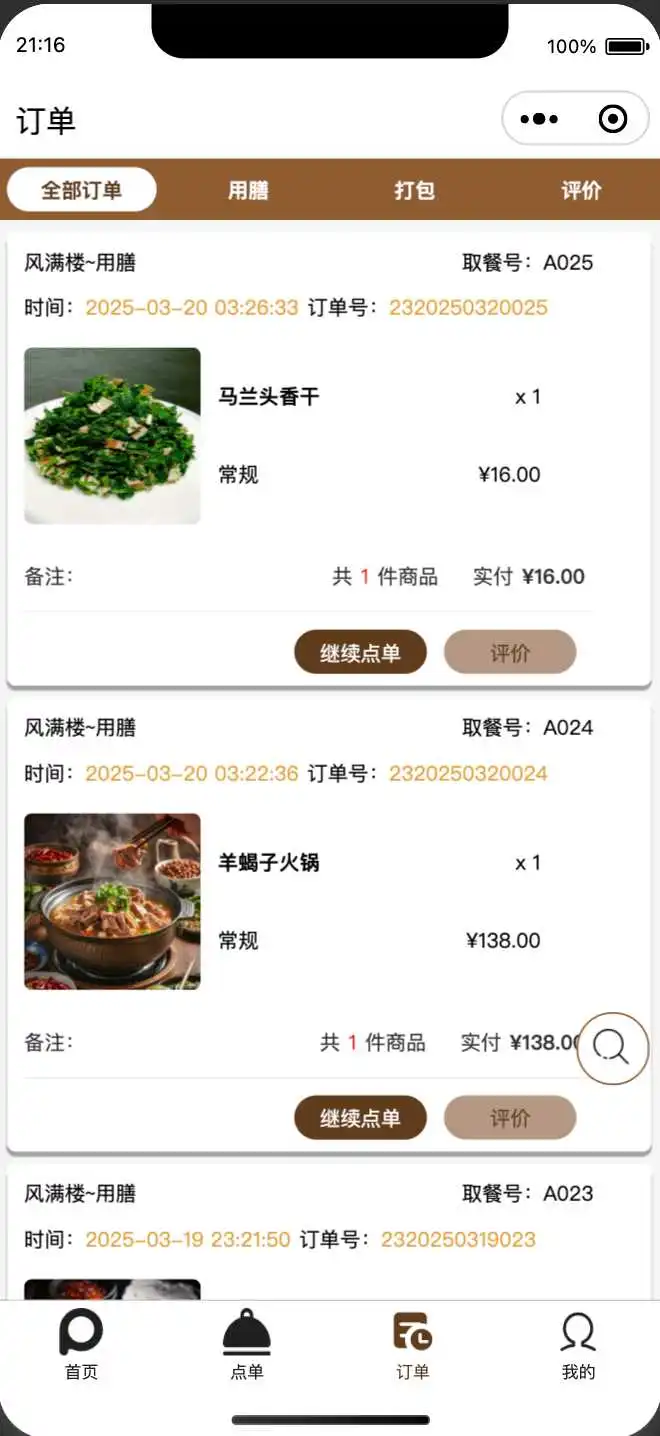Switch to the 打包 tab
The height and width of the screenshot is (1436, 660).
click(414, 190)
